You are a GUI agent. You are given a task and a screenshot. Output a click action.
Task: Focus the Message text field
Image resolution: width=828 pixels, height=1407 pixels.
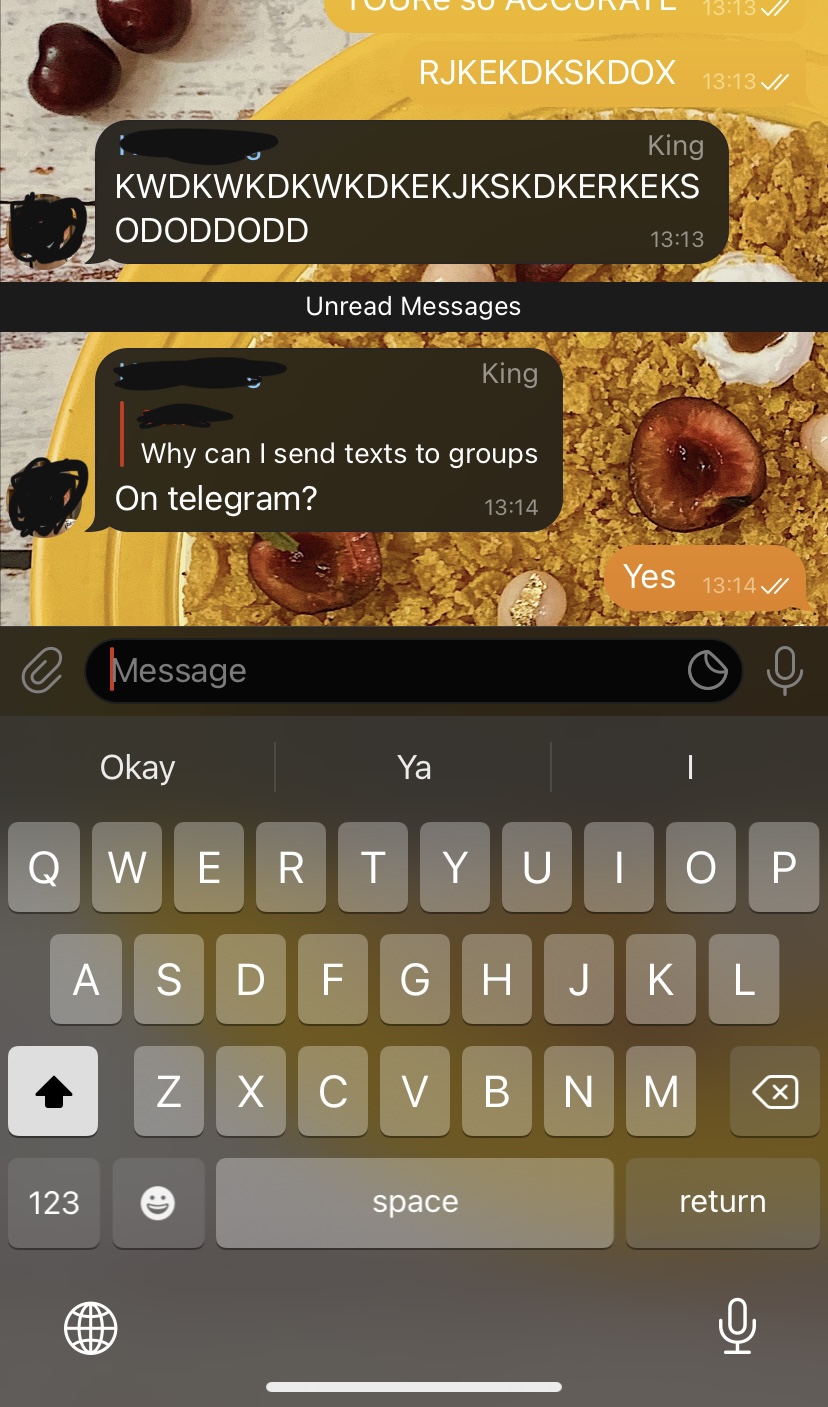[390, 670]
